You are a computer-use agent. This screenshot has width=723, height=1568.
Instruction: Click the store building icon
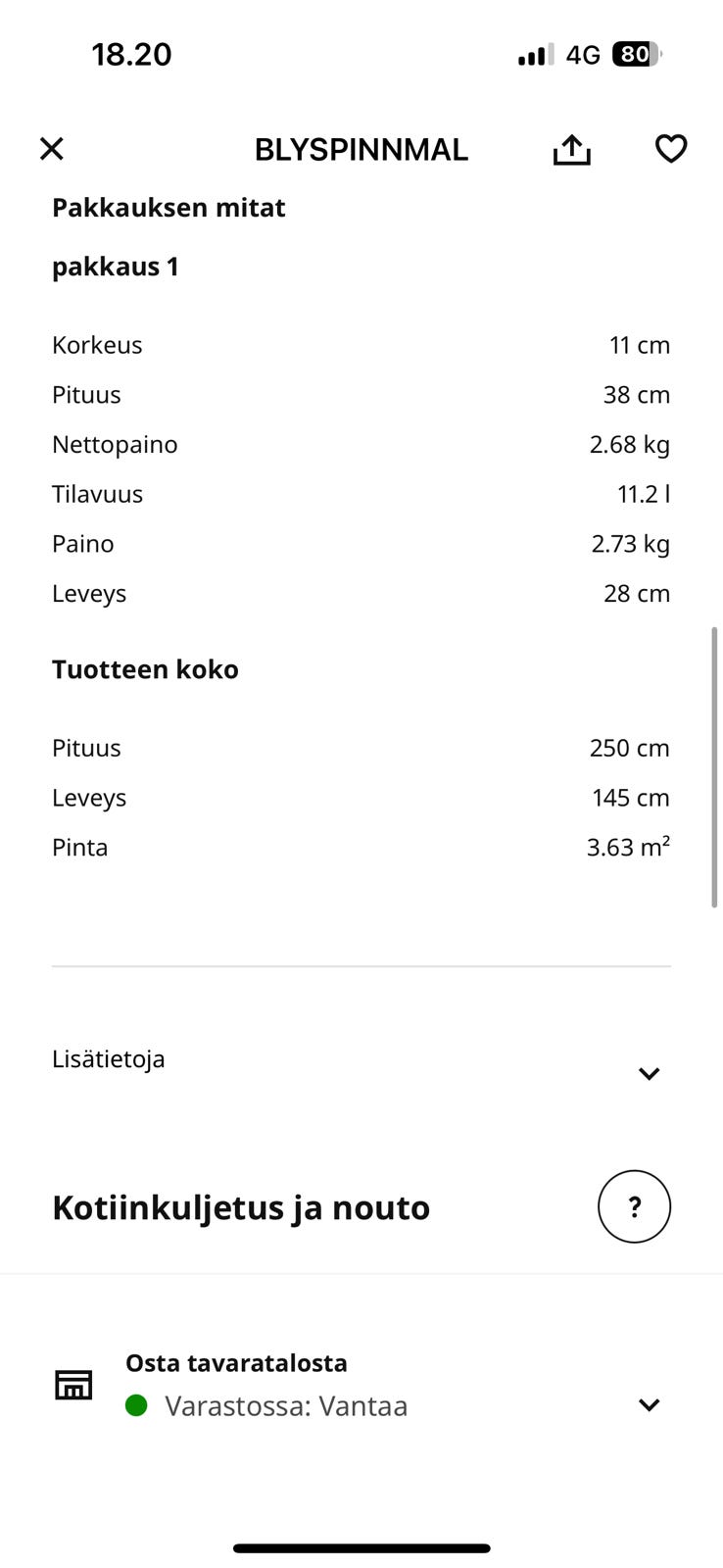coord(72,1384)
